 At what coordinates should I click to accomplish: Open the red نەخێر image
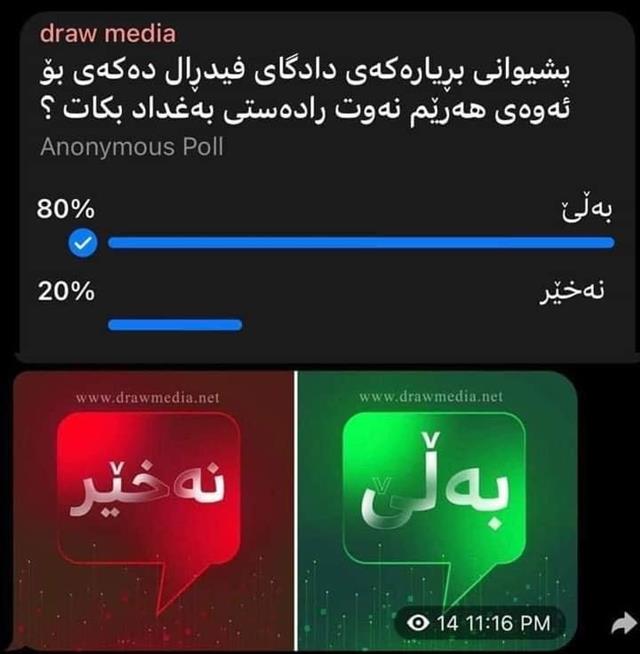point(153,510)
